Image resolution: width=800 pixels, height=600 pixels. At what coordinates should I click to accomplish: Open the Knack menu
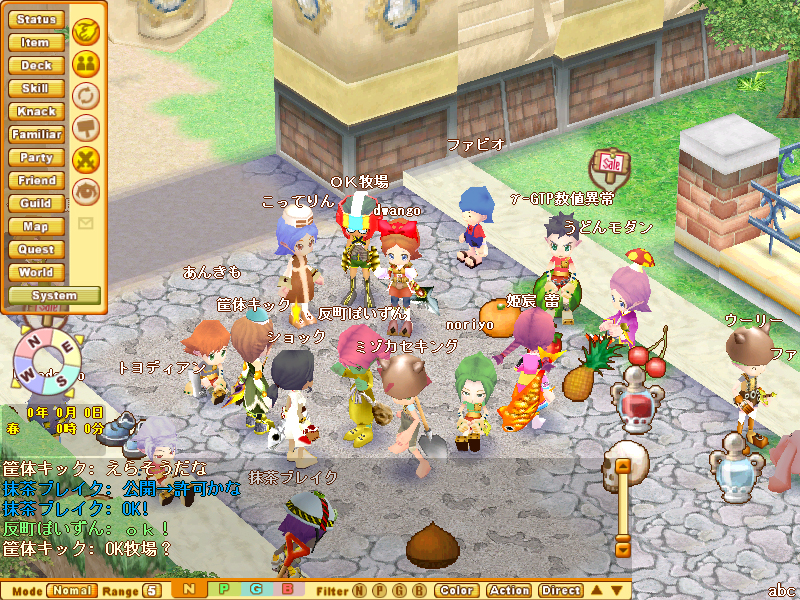click(36, 111)
